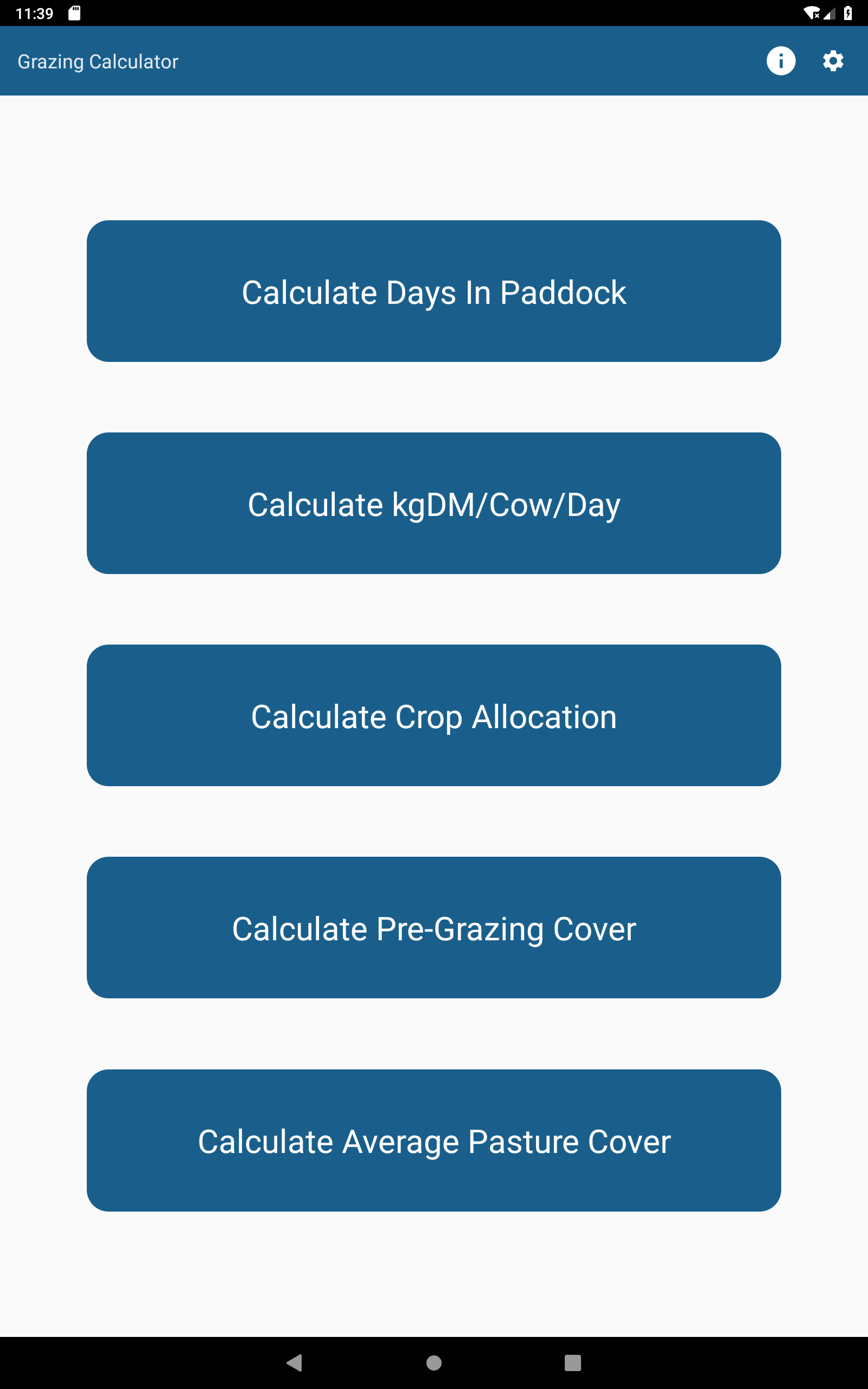Start Calculate Average Pasture Cover

433,1141
